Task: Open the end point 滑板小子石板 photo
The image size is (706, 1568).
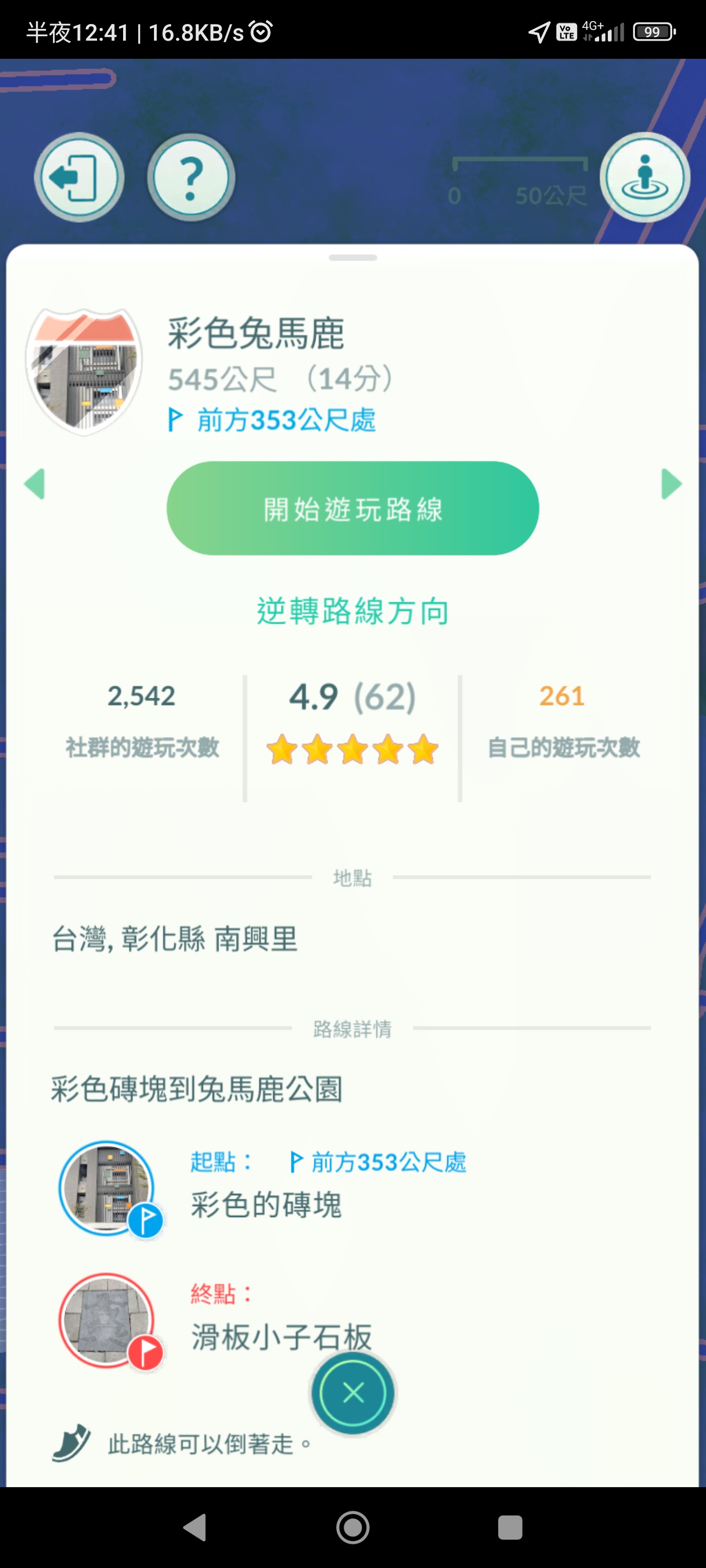Action: click(x=106, y=1319)
